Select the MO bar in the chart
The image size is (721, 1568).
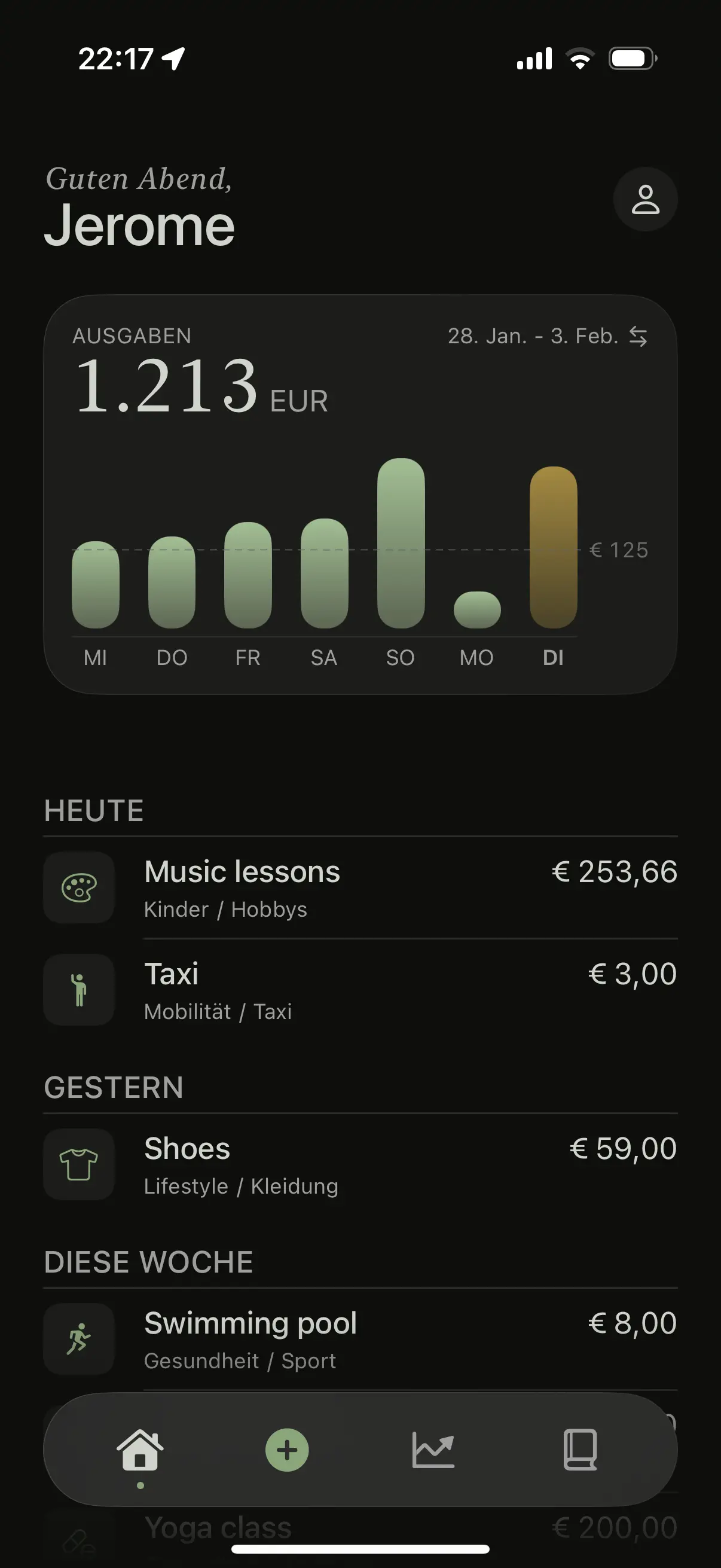point(477,609)
